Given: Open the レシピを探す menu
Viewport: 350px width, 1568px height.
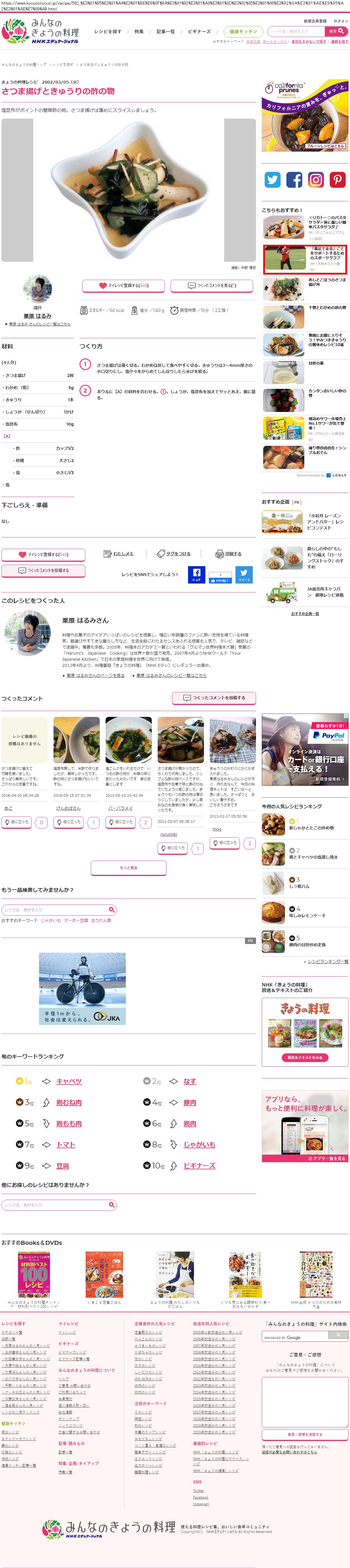Looking at the screenshot, I should [x=108, y=31].
